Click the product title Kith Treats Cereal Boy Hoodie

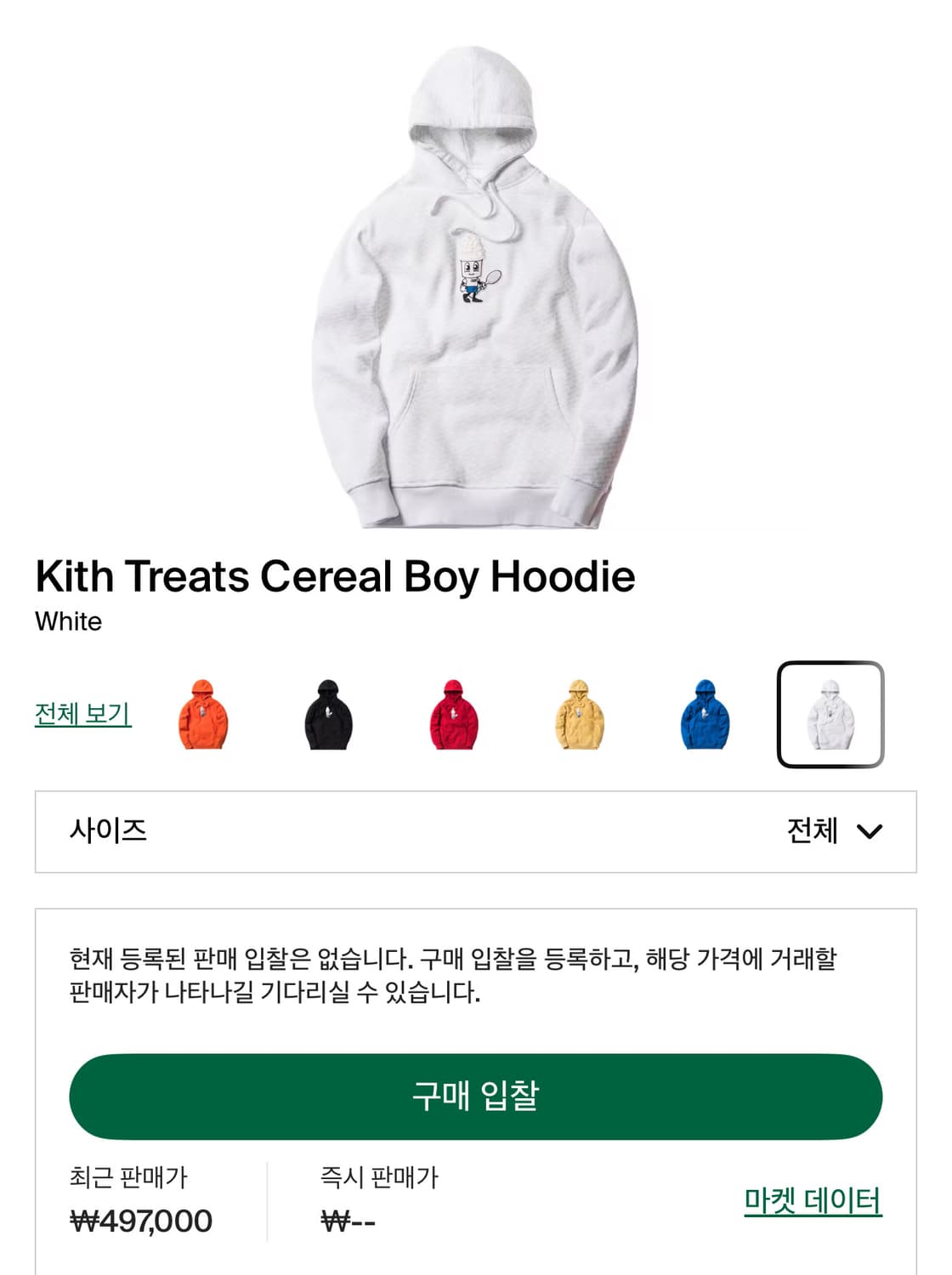(x=334, y=579)
